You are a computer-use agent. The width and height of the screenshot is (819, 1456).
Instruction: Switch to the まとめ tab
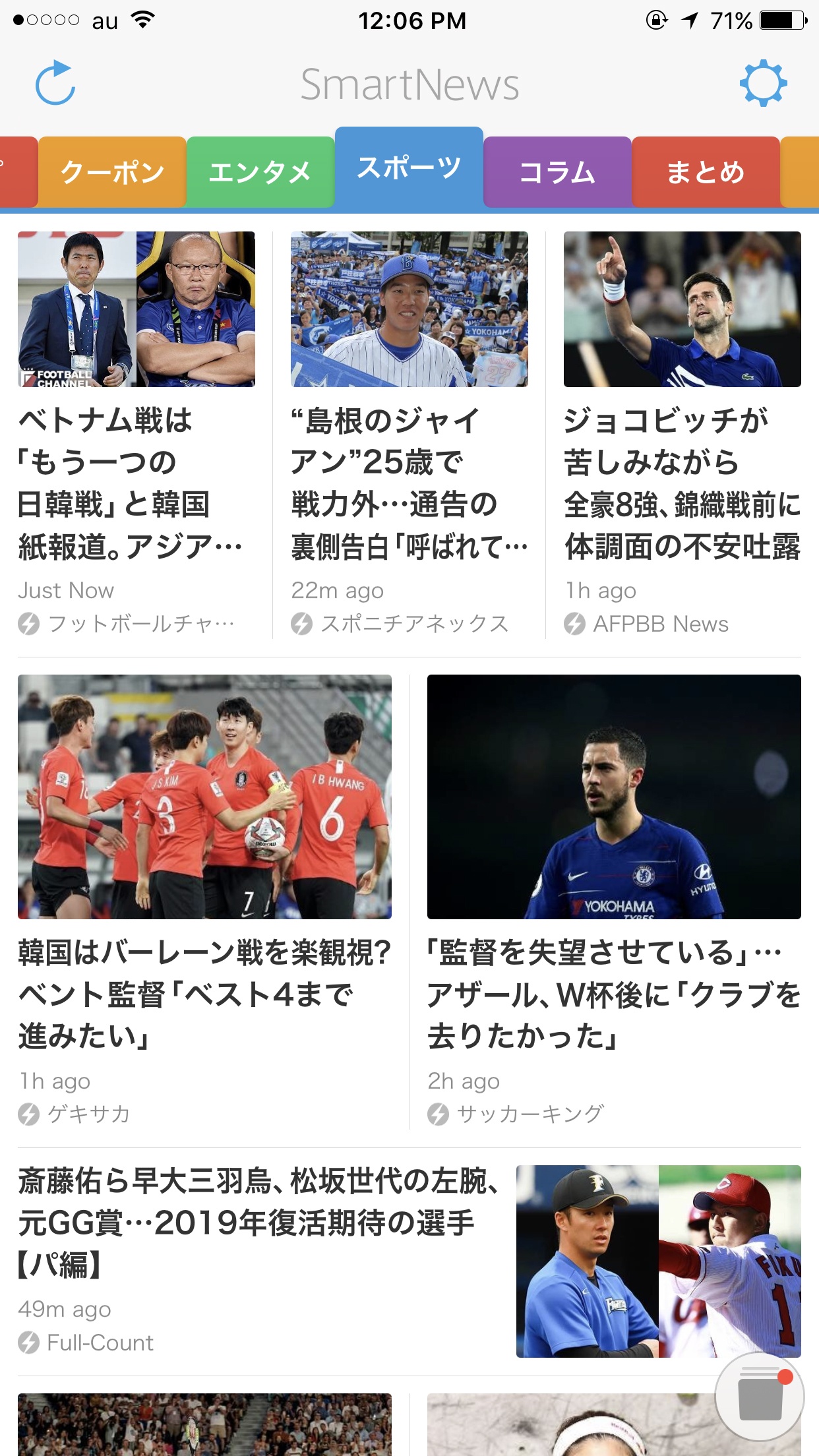click(x=706, y=172)
